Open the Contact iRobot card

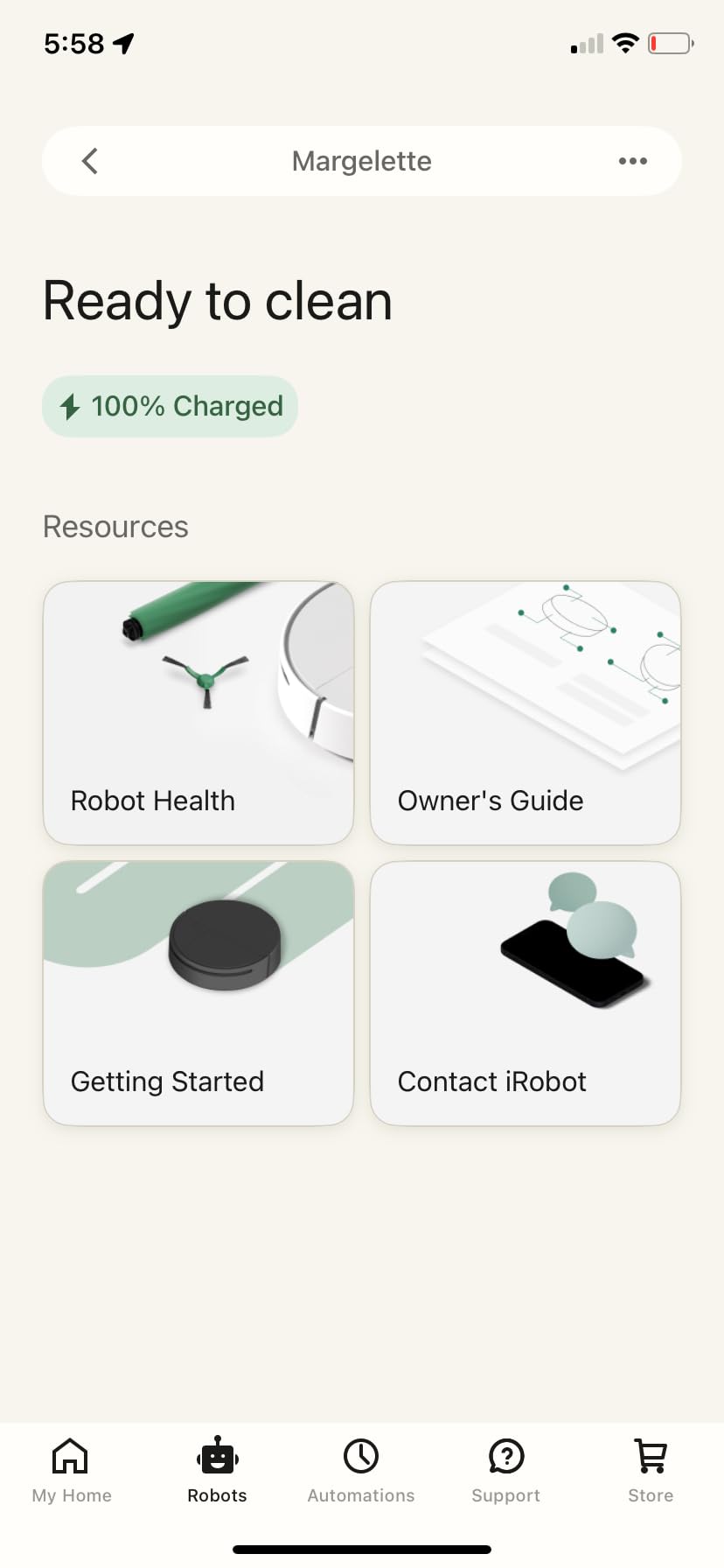click(x=526, y=993)
